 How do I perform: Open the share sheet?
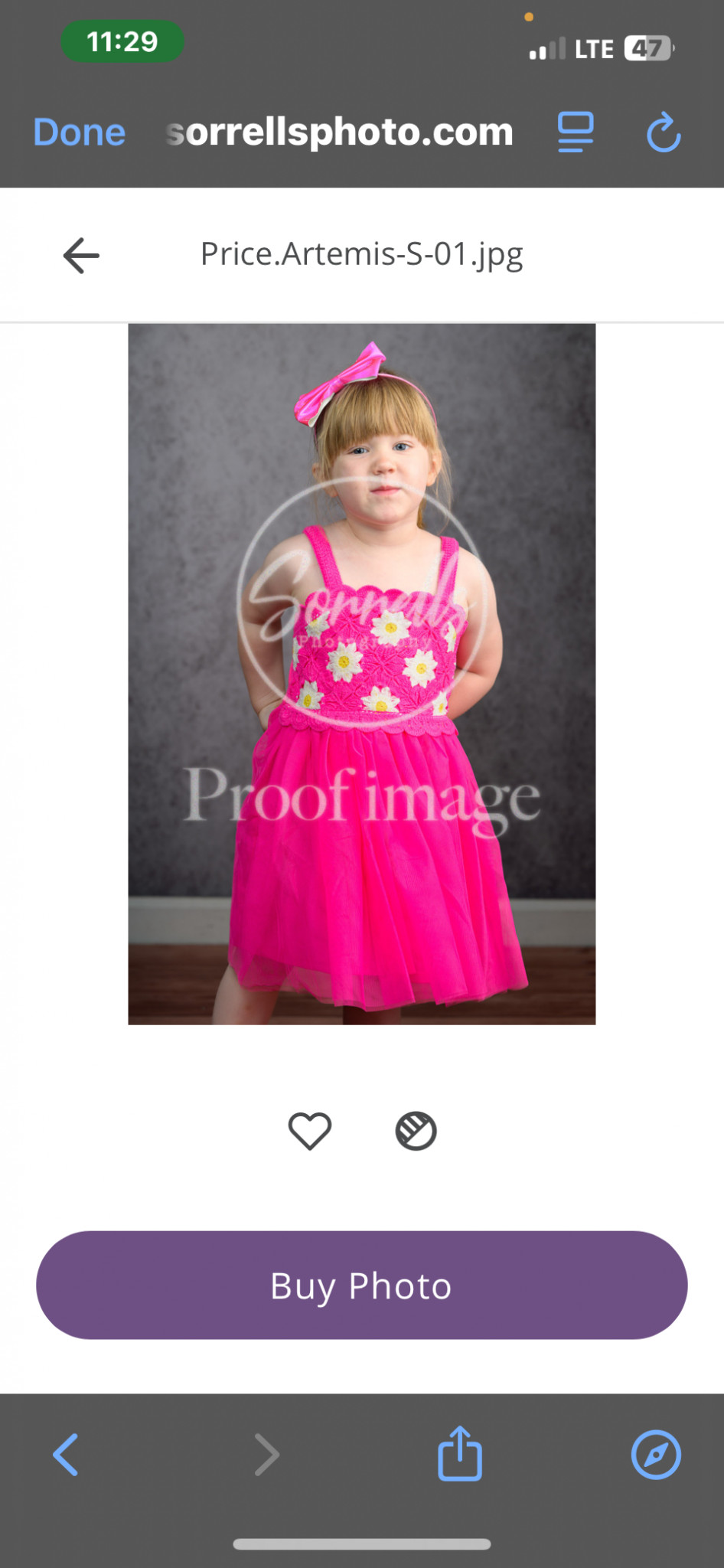pyautogui.click(x=460, y=1452)
